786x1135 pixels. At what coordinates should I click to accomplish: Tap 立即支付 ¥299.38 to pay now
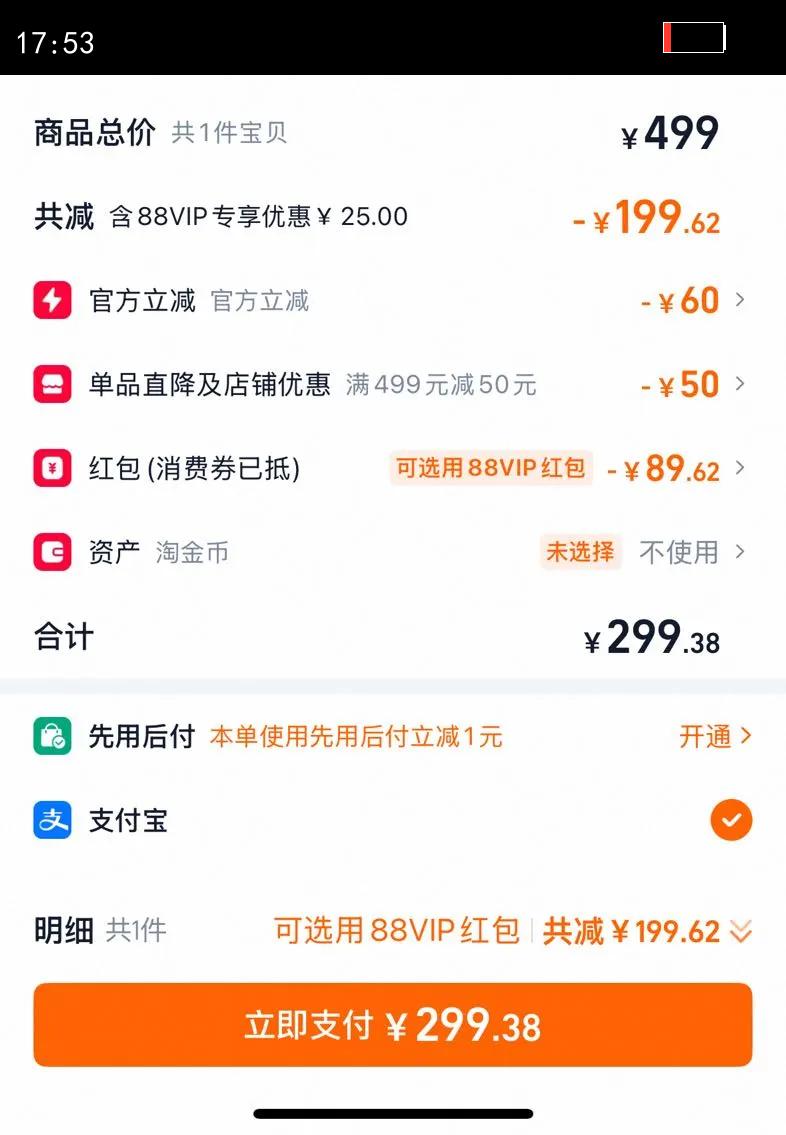pos(392,1025)
